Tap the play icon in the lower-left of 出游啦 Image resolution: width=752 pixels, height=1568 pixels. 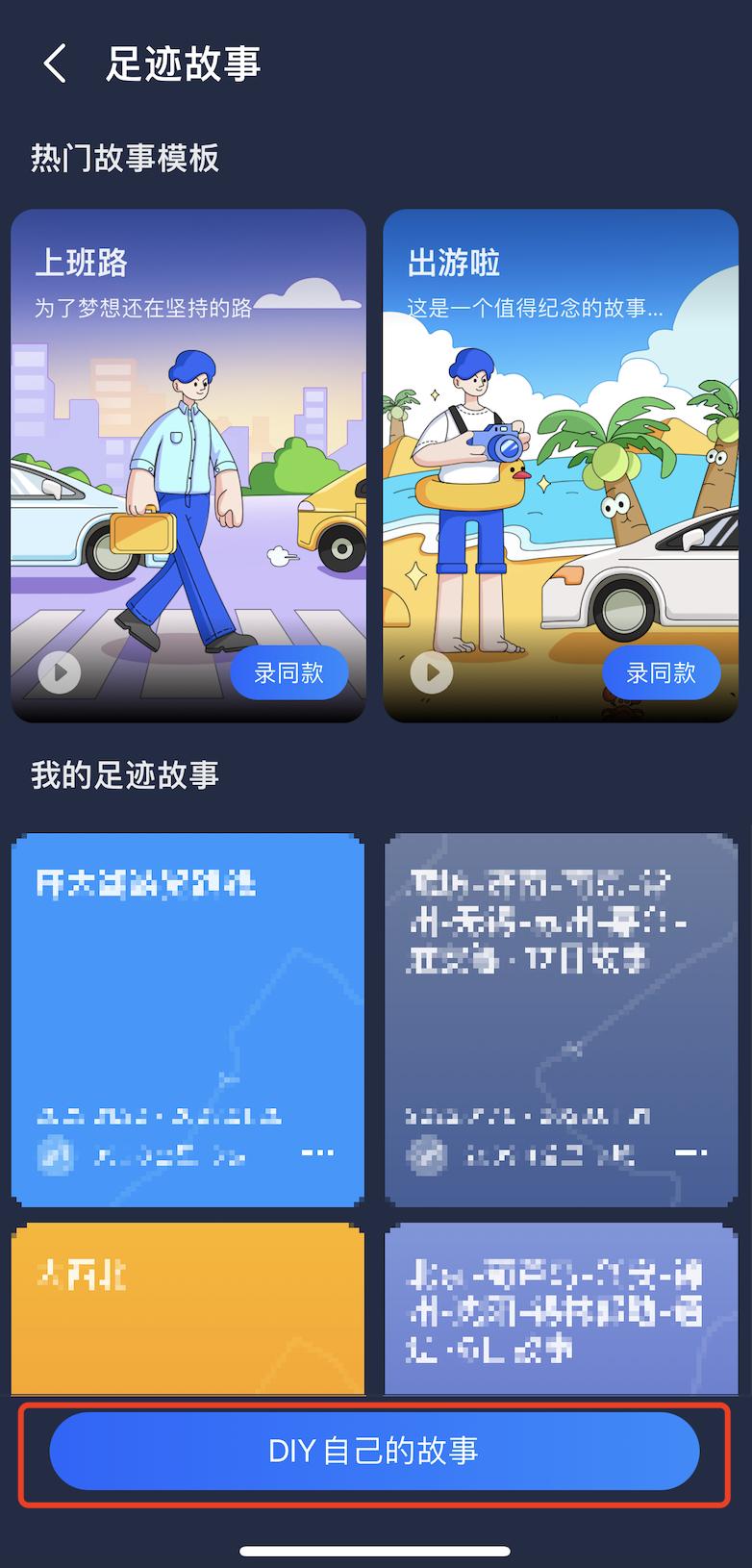[432, 673]
